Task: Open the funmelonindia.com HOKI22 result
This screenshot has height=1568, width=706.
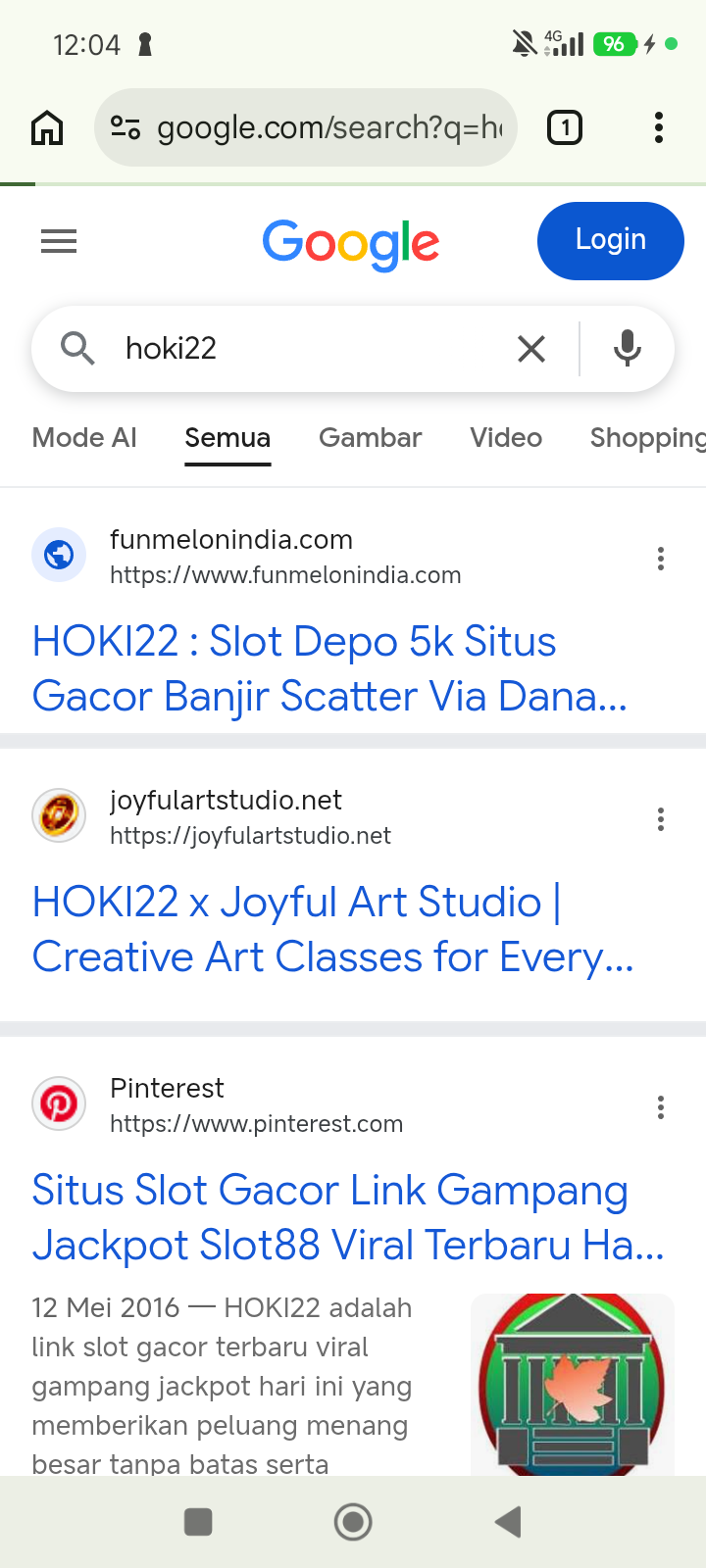Action: click(329, 668)
